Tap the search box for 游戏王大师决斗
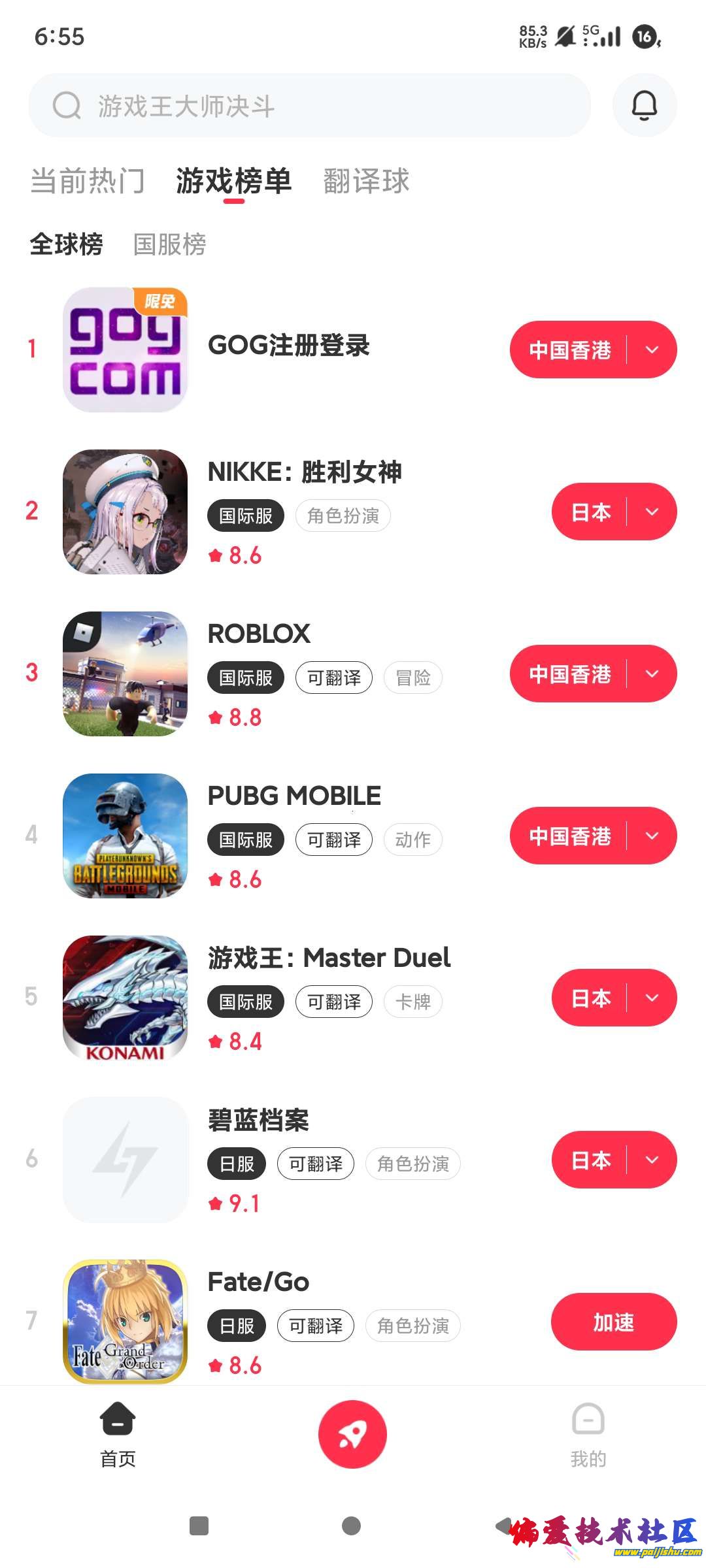 (x=309, y=105)
